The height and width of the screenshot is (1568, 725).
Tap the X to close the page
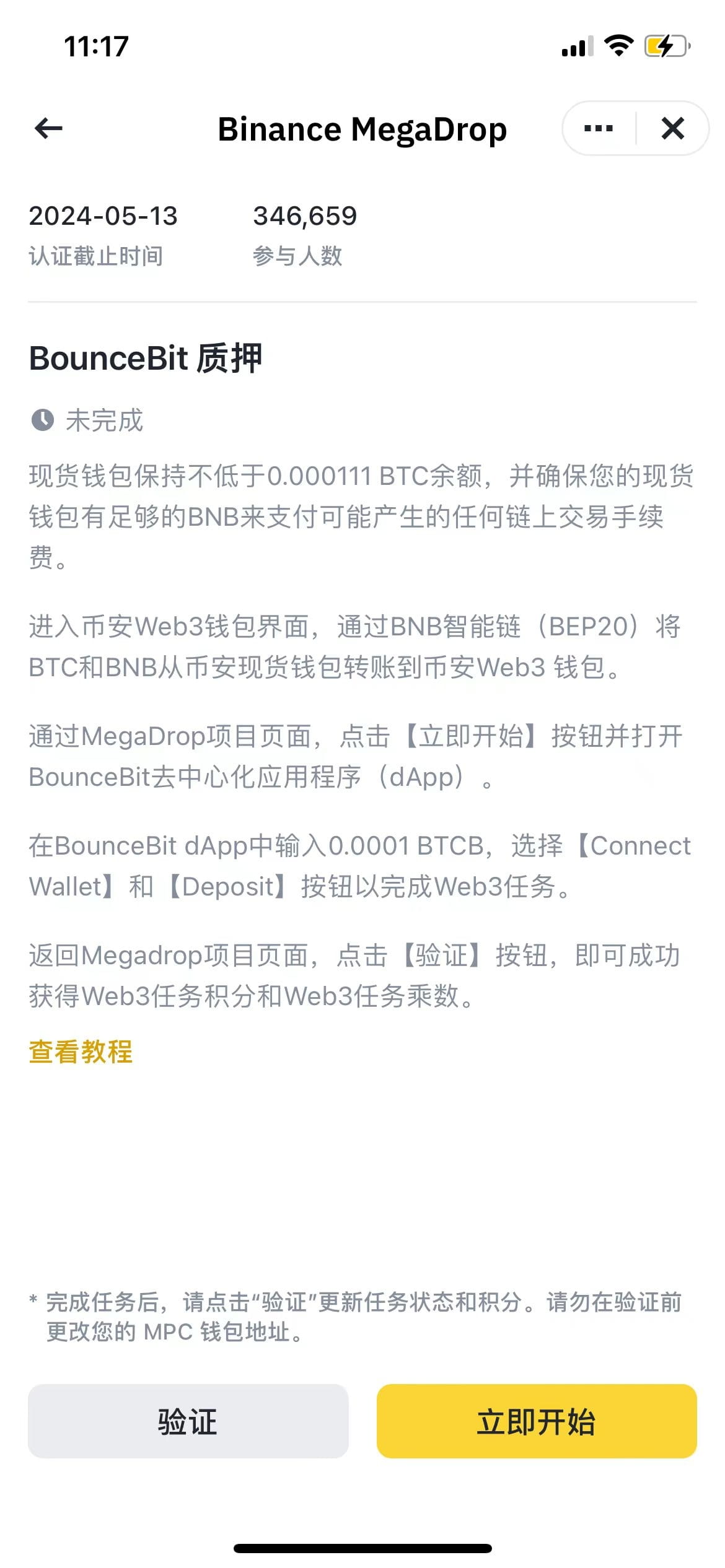(672, 128)
